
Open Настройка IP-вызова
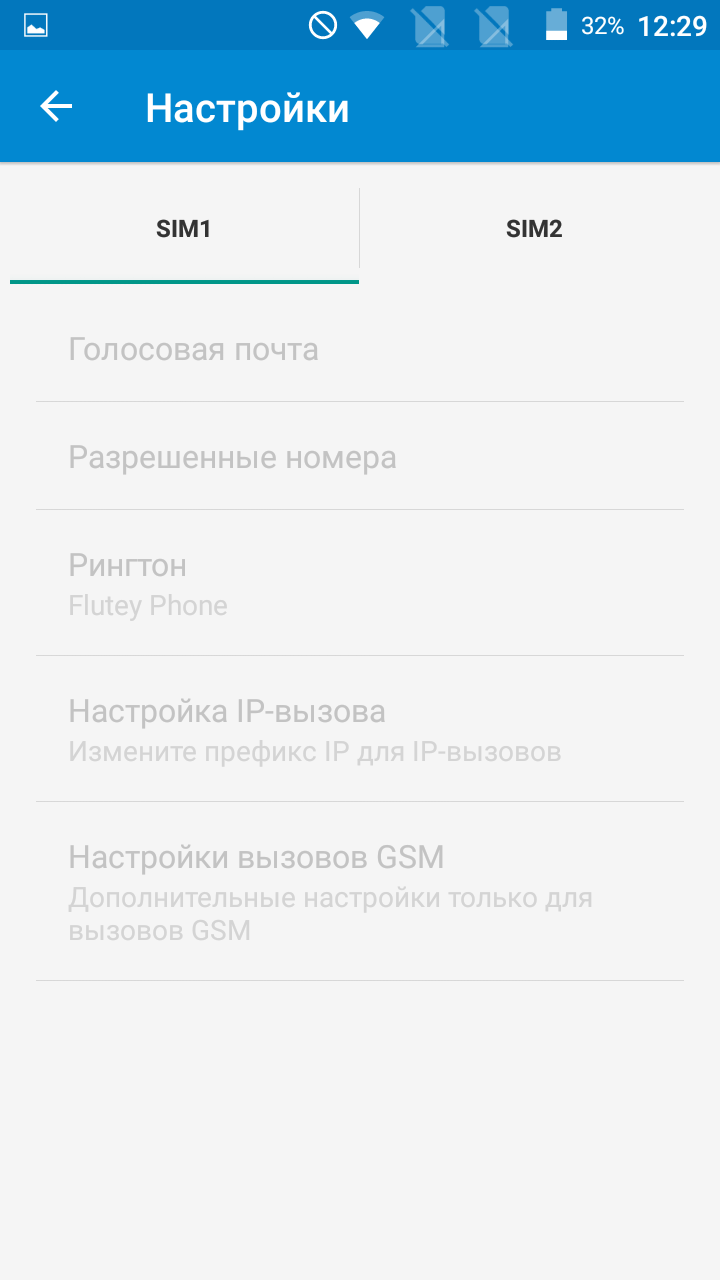click(360, 729)
